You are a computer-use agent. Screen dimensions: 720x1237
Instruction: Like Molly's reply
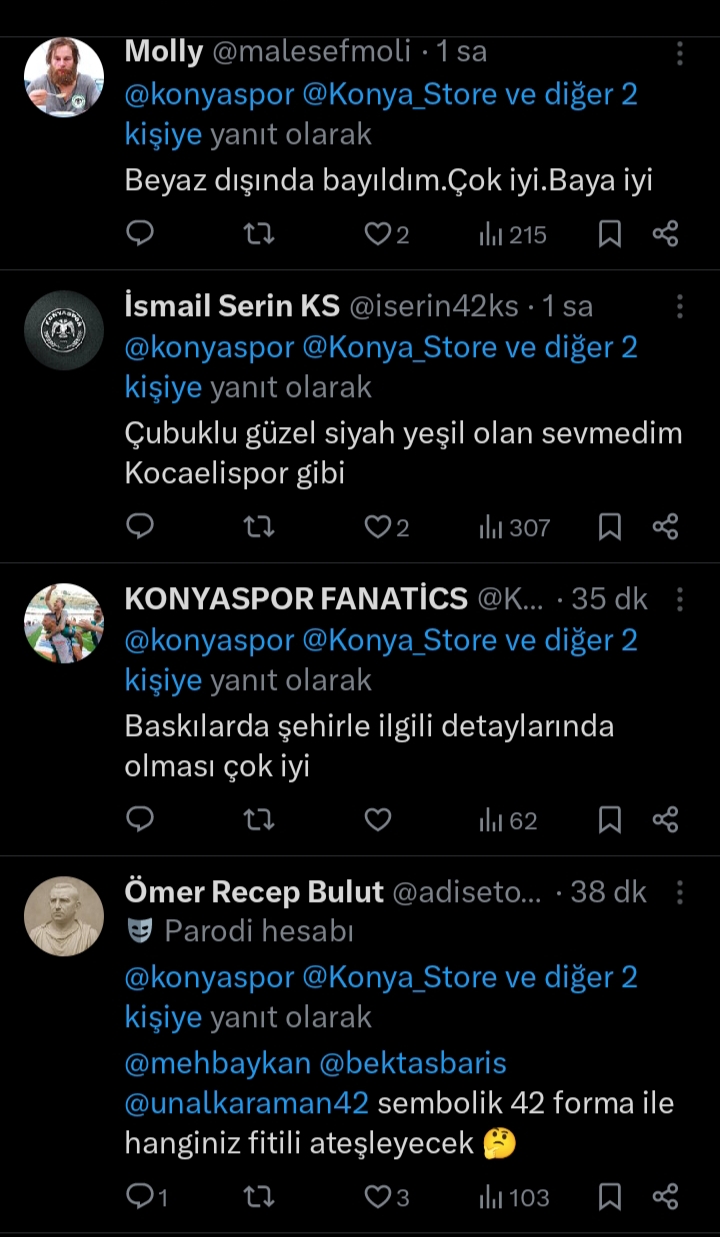click(377, 235)
